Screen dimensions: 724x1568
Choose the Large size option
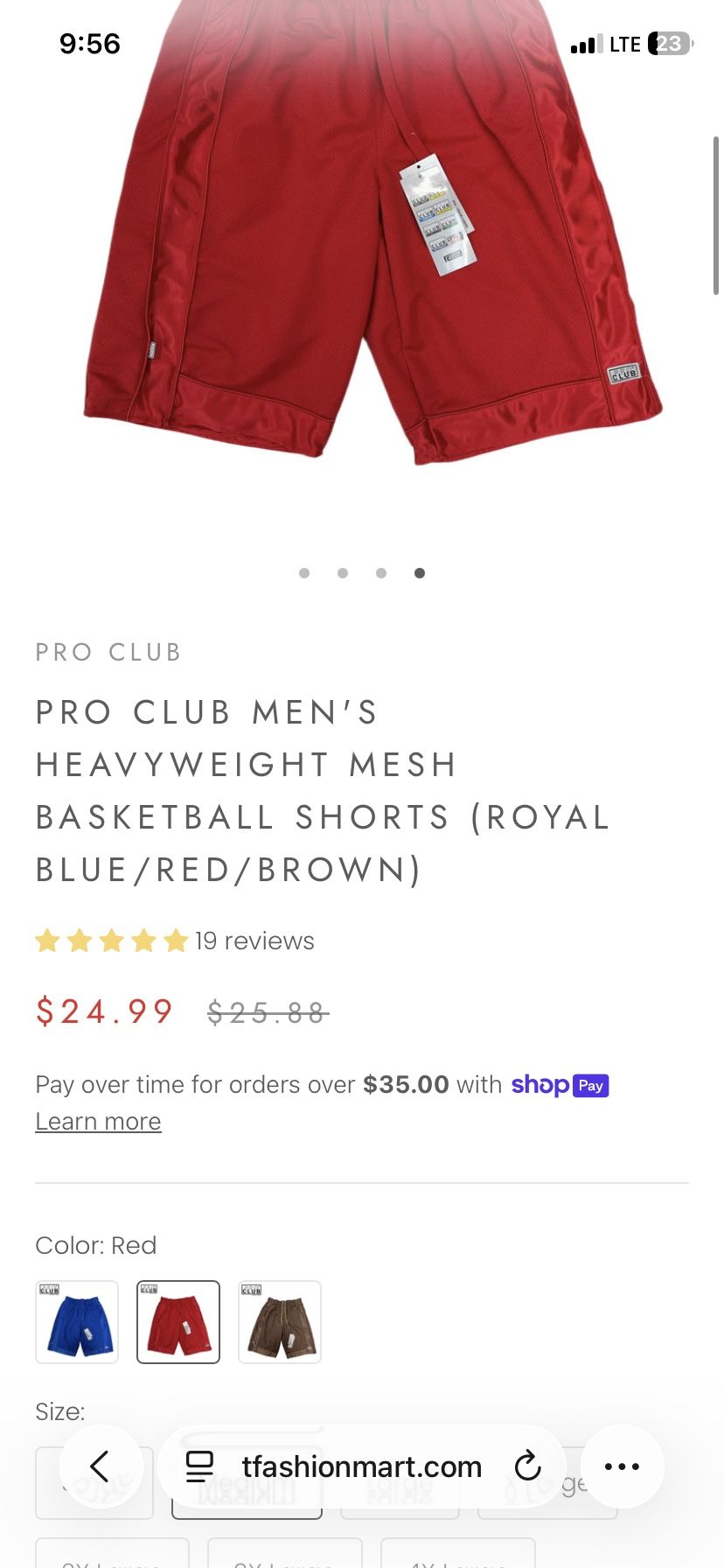click(400, 1483)
